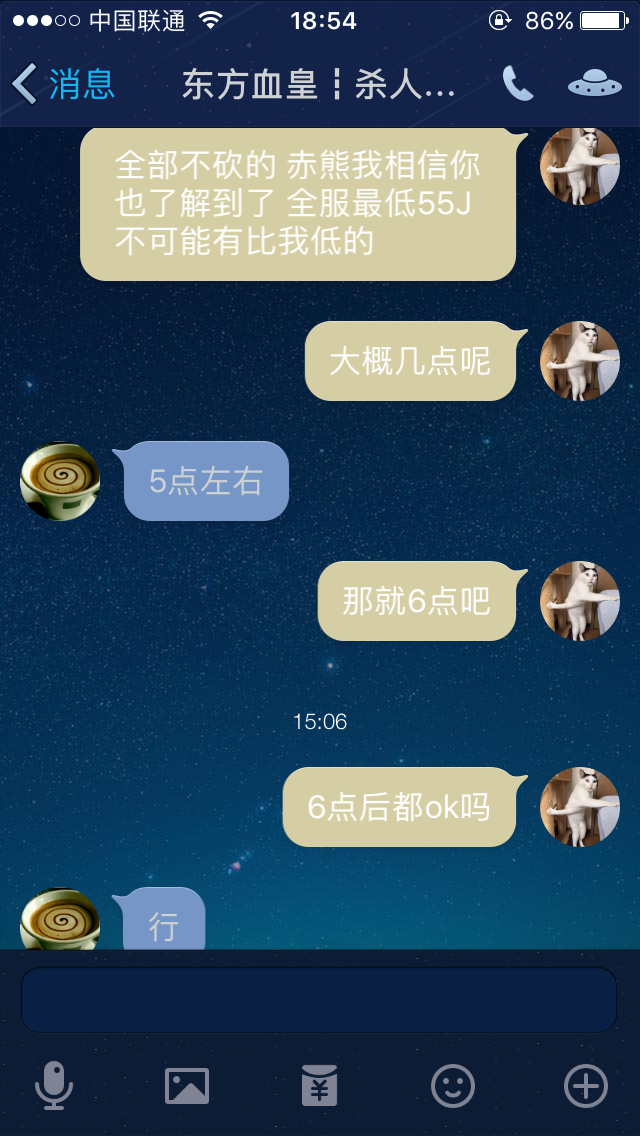The image size is (640, 1136).
Task: Start a voice call with this contact
Action: [517, 84]
